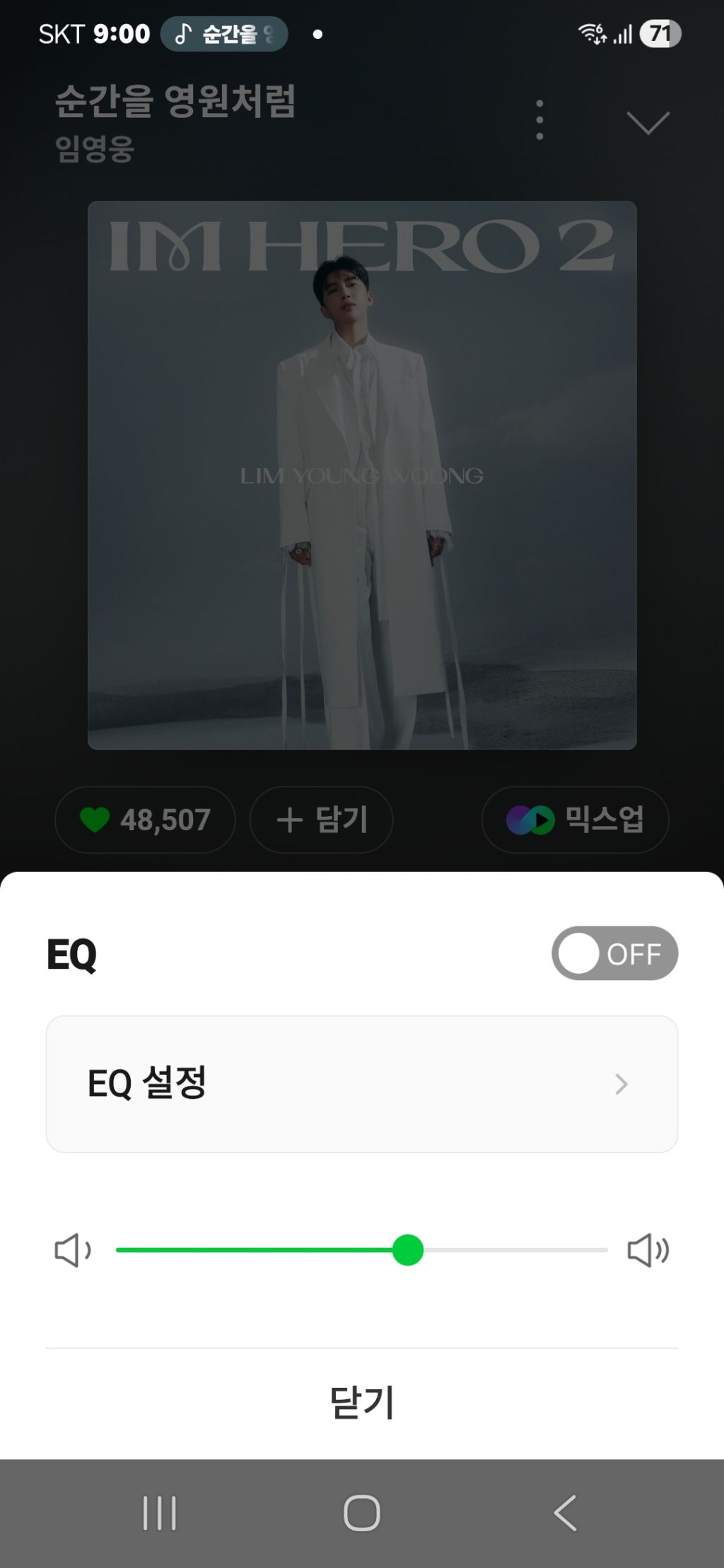Image resolution: width=724 pixels, height=1568 pixels.
Task: Tap the high-volume speaker icon
Action: [x=648, y=1250]
